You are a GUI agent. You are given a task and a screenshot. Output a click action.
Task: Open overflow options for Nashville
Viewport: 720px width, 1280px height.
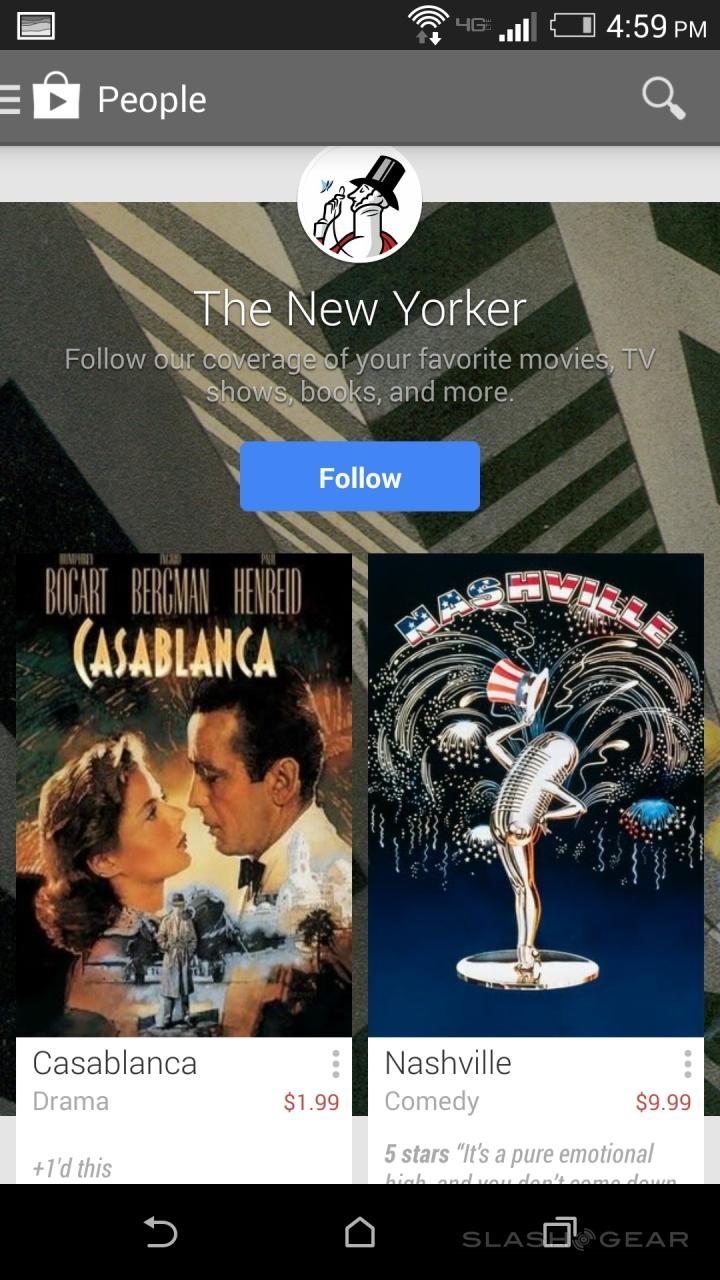coord(687,1064)
